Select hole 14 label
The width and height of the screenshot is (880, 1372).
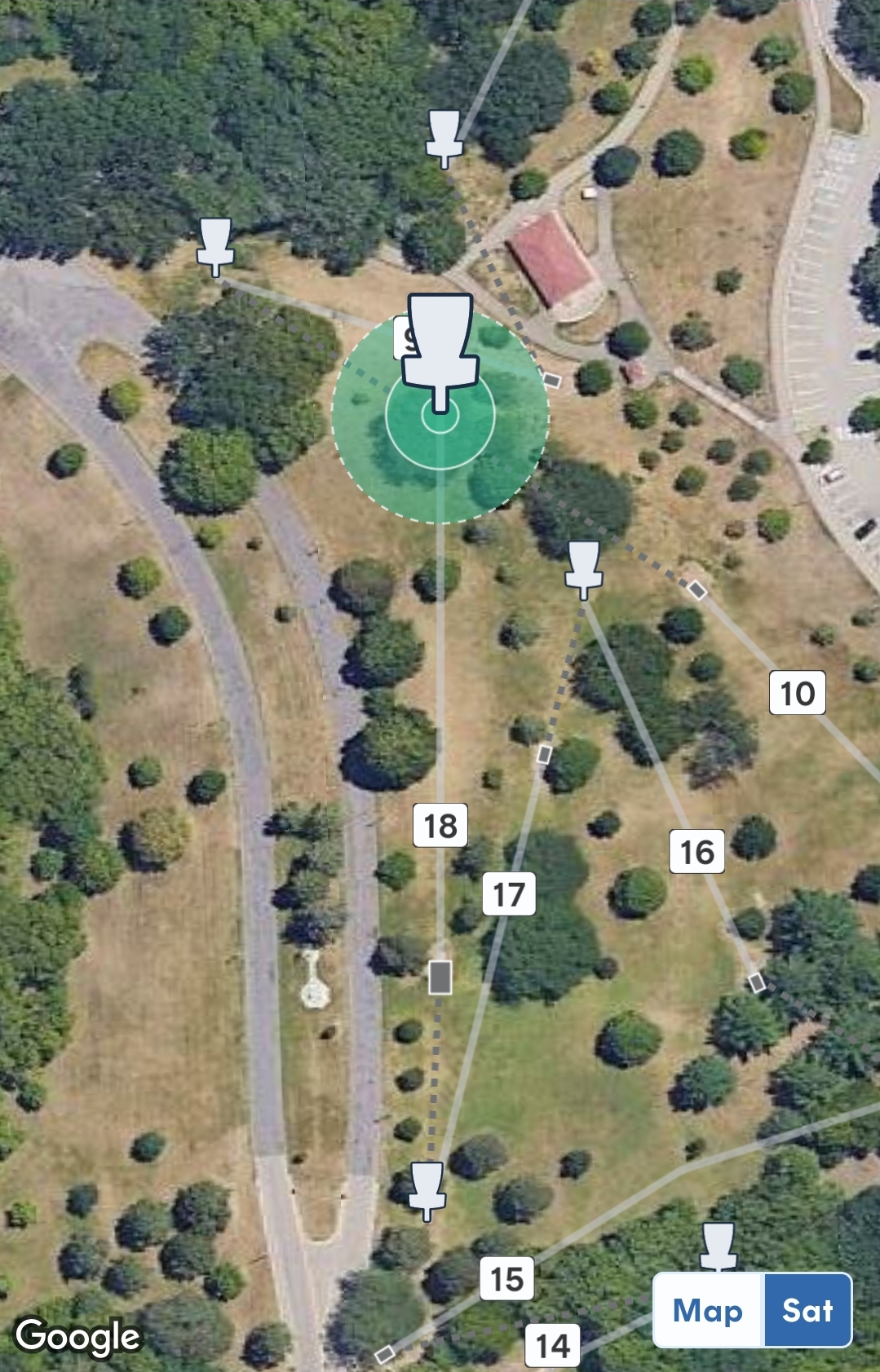pos(553,1346)
